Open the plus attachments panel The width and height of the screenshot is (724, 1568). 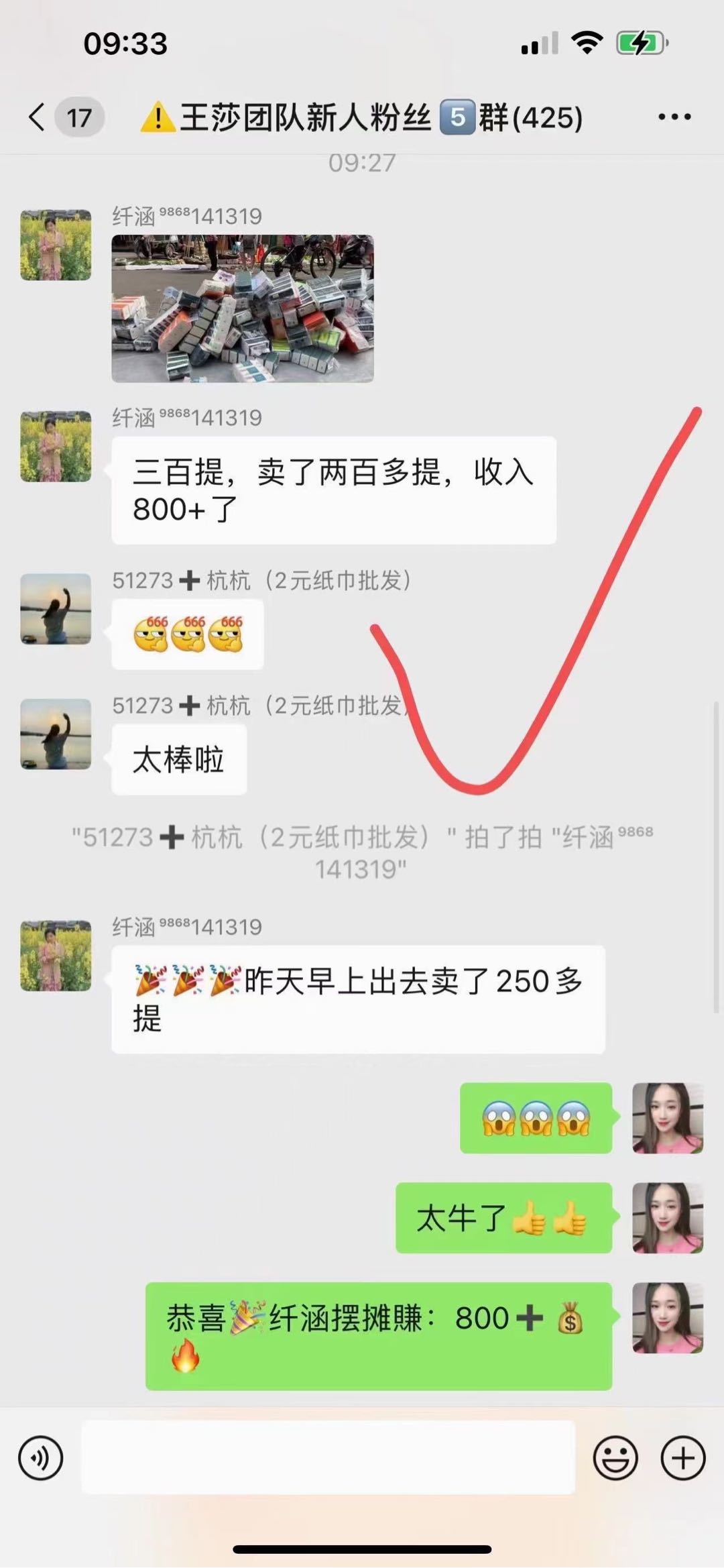(683, 1457)
